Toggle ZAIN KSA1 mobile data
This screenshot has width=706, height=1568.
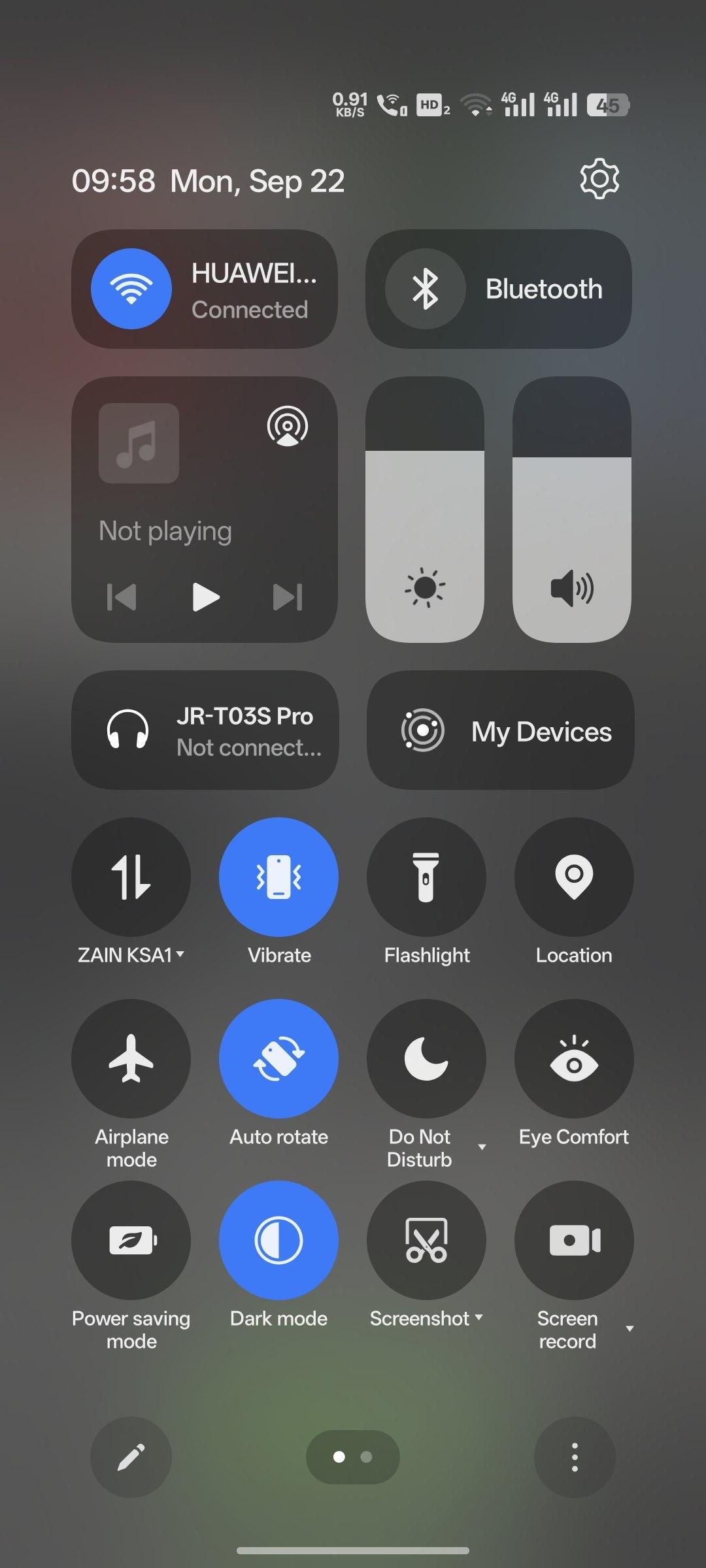(131, 877)
